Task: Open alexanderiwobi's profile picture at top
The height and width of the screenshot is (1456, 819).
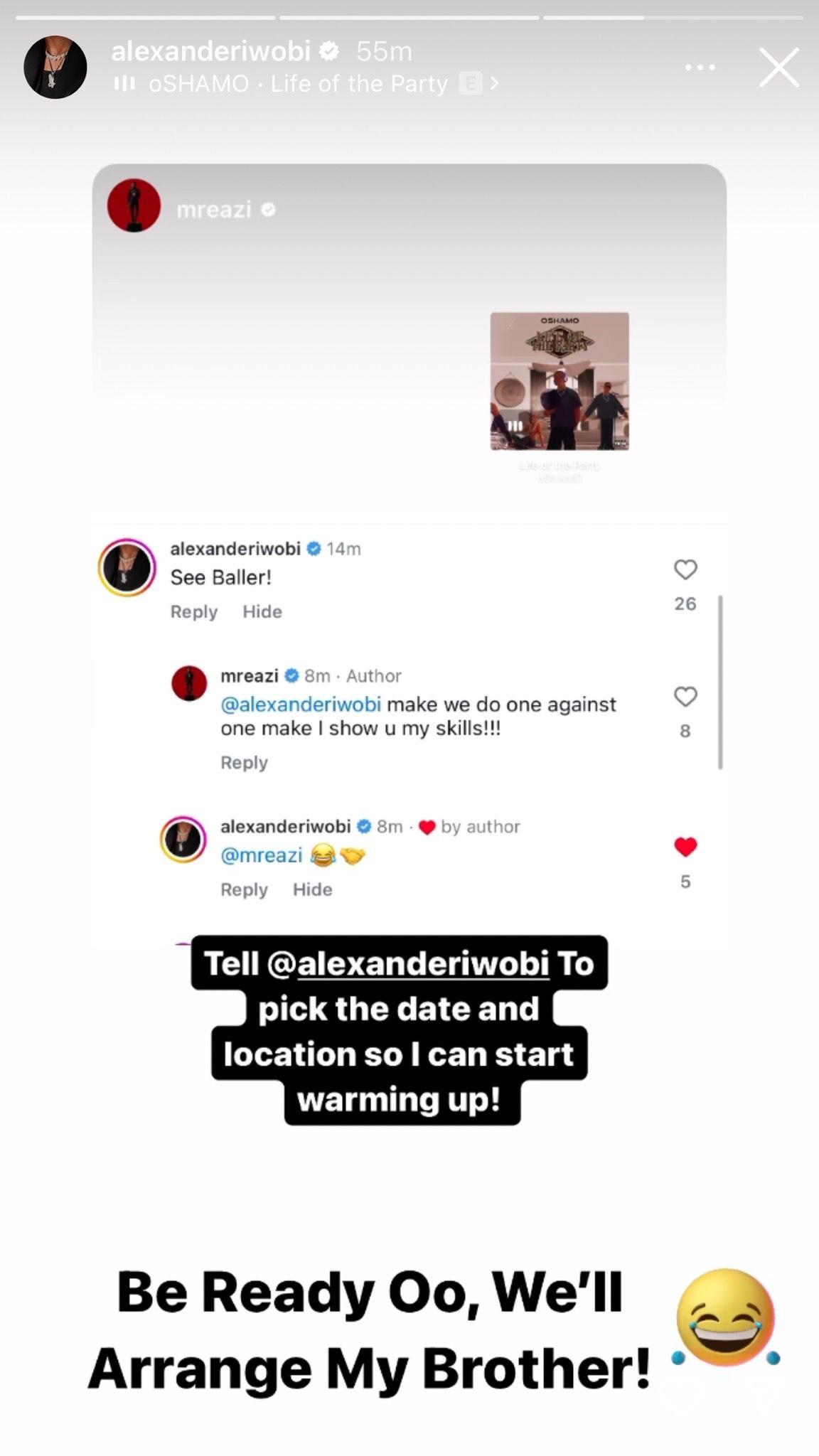Action: tap(55, 68)
